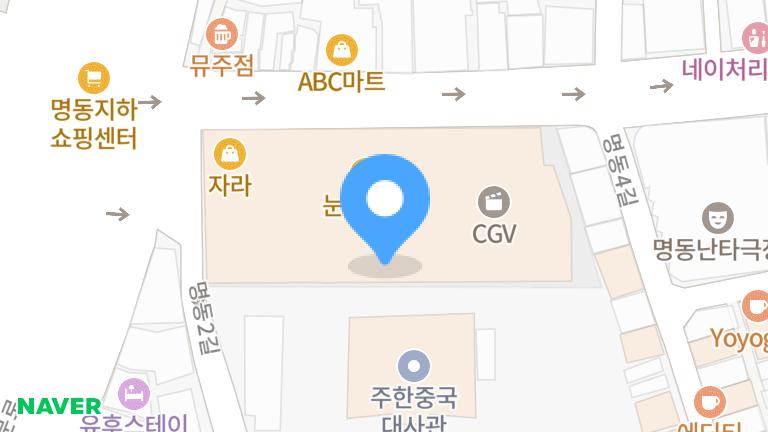The width and height of the screenshot is (768, 432).
Task: Open the 명동난타극장 theater marker
Action: [717, 217]
